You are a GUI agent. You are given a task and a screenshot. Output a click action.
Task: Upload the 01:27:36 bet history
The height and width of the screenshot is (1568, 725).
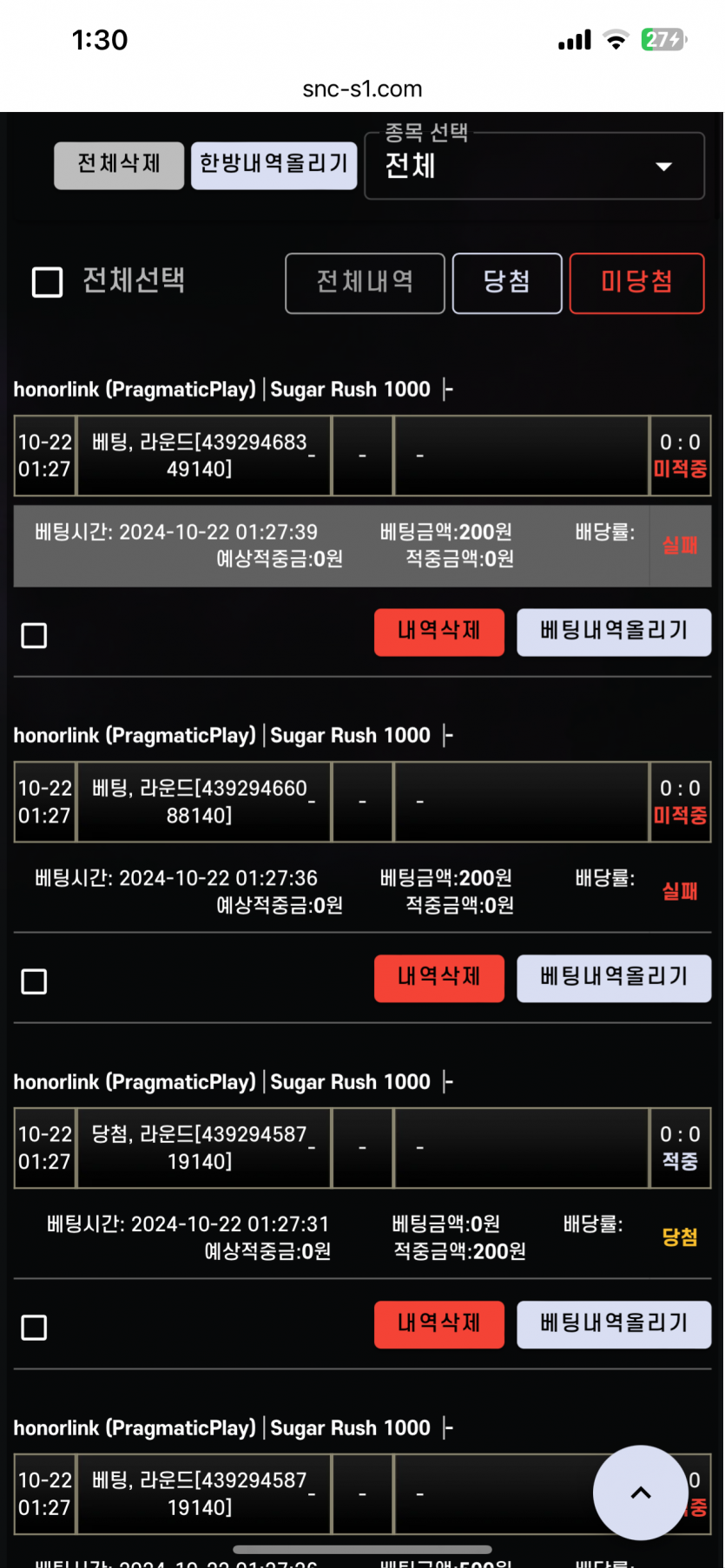pos(614,978)
